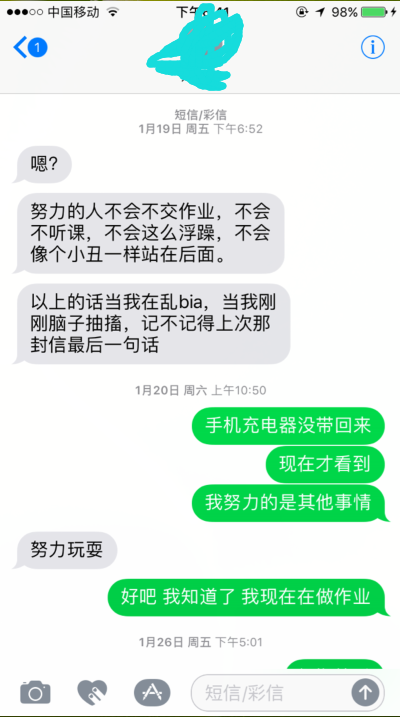
Task: Open the Digital Touch heart icon
Action: (92, 693)
